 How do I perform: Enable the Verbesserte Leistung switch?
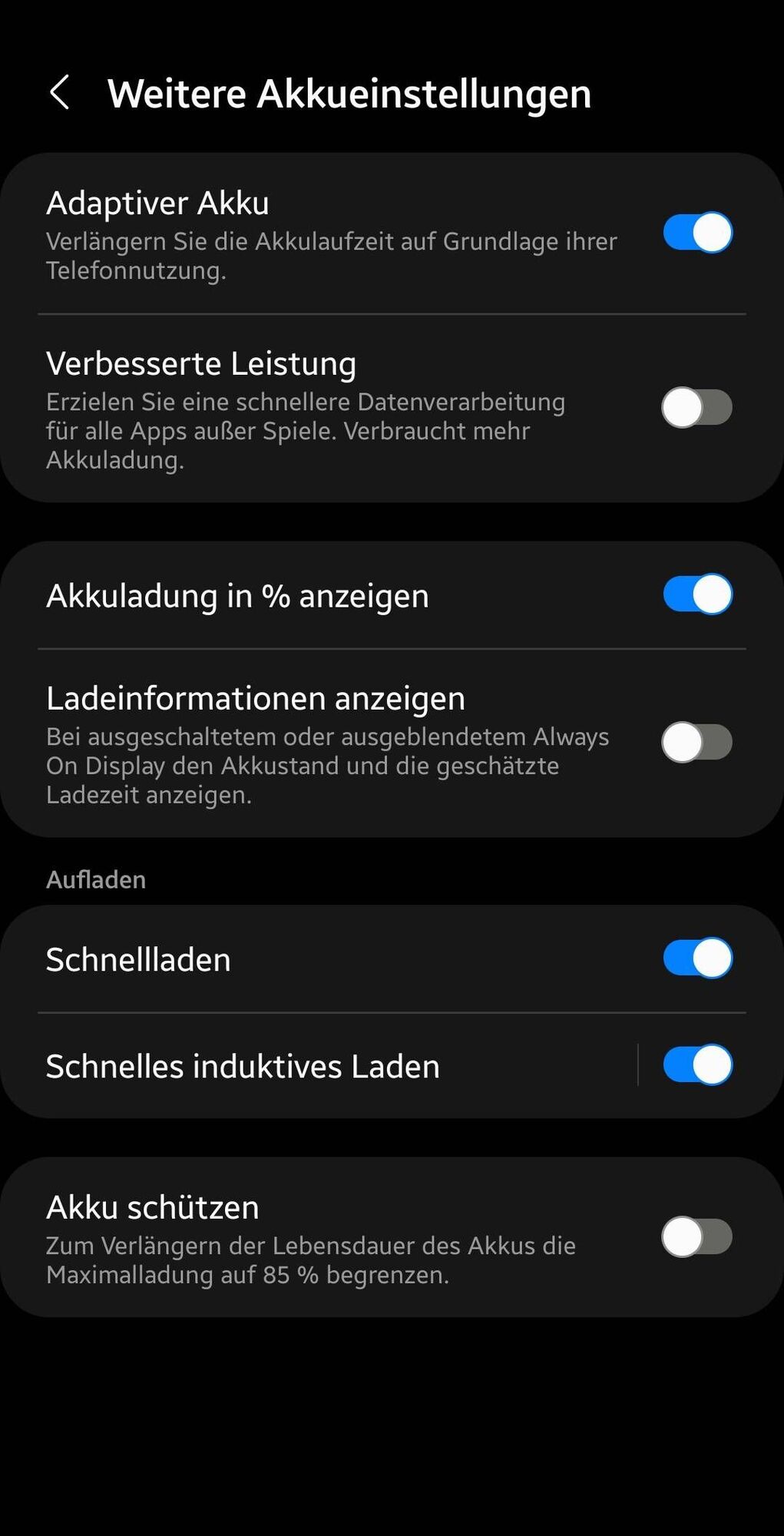click(697, 407)
